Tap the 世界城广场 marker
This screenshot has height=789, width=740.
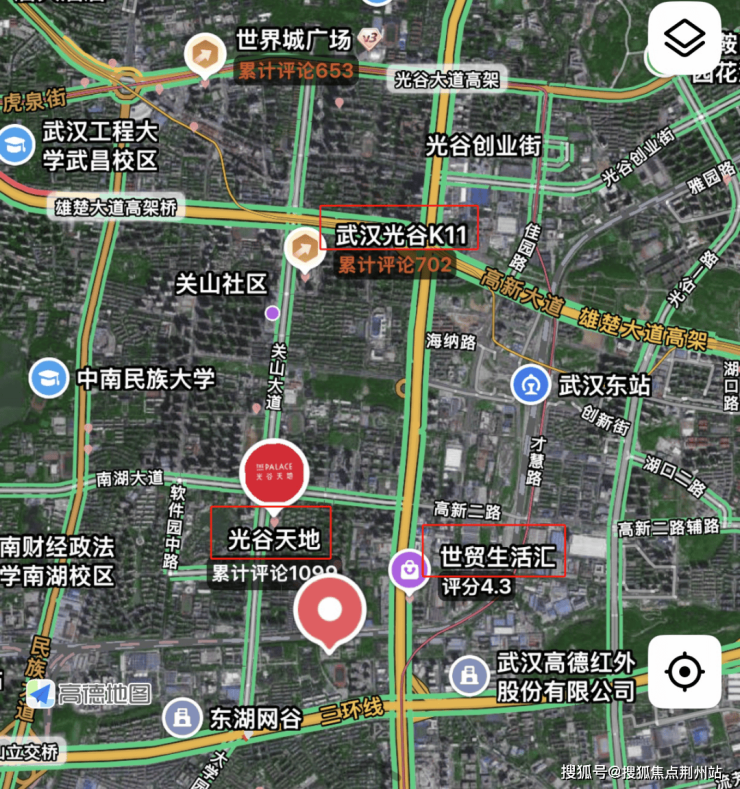tap(208, 52)
